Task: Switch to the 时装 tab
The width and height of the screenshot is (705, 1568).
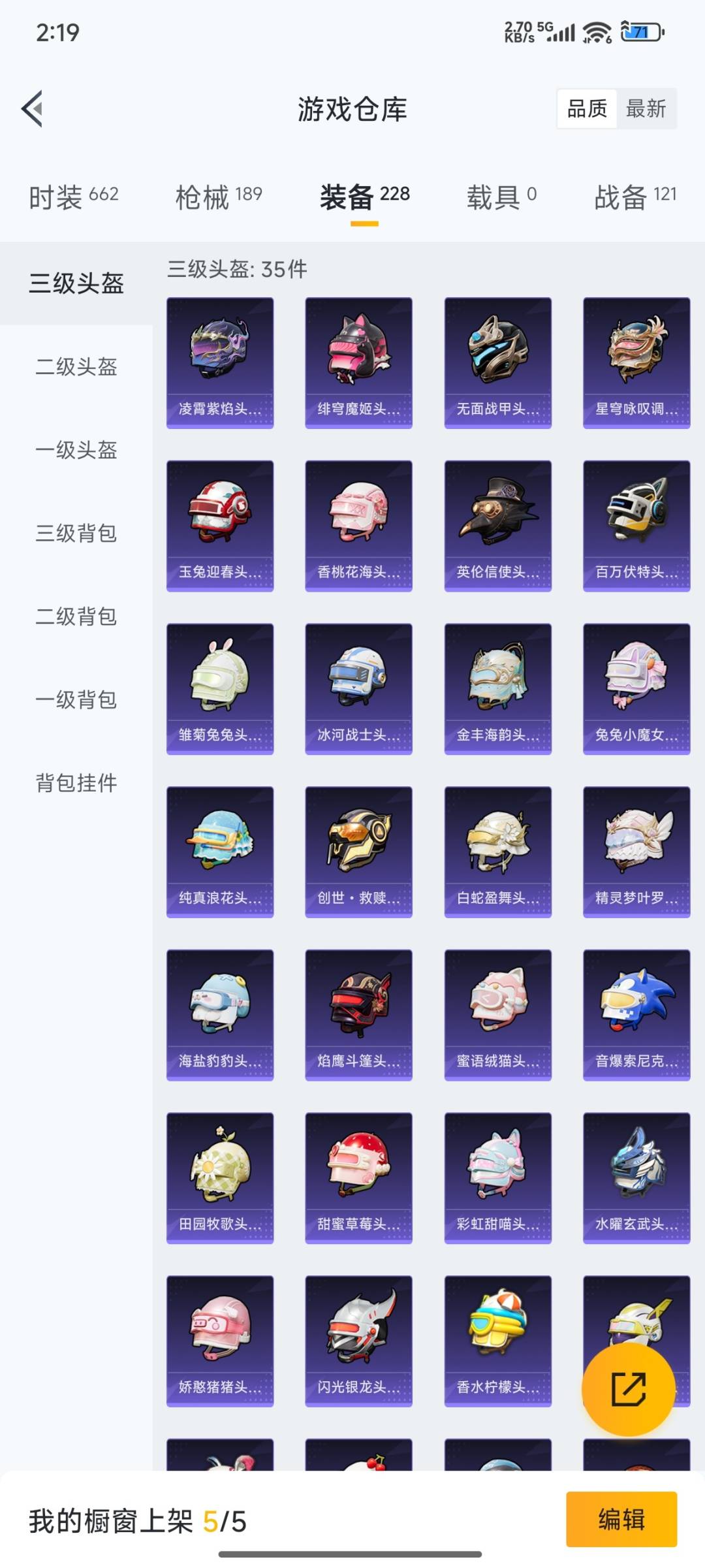Action: [74, 196]
